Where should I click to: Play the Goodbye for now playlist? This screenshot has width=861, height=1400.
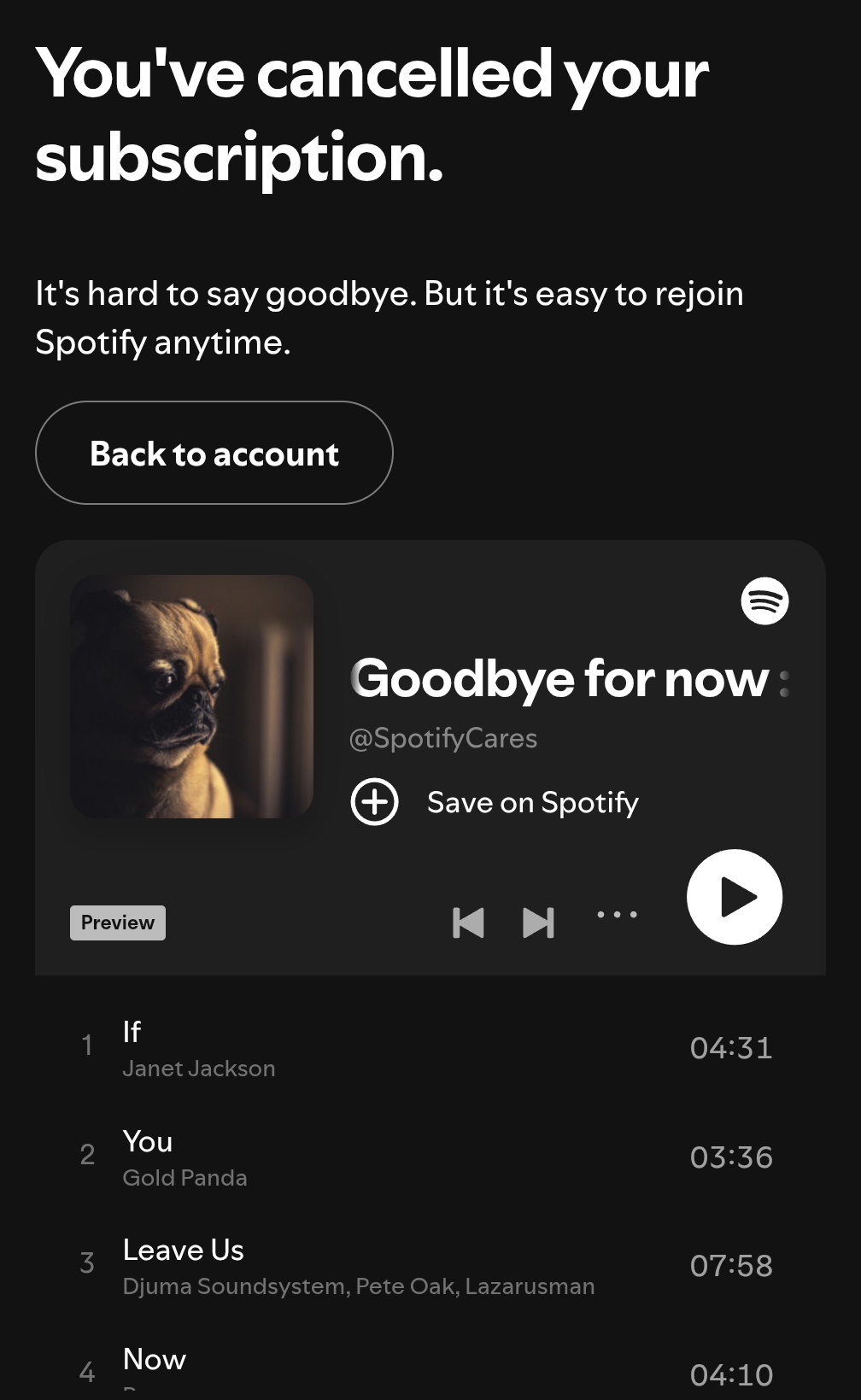(x=734, y=897)
